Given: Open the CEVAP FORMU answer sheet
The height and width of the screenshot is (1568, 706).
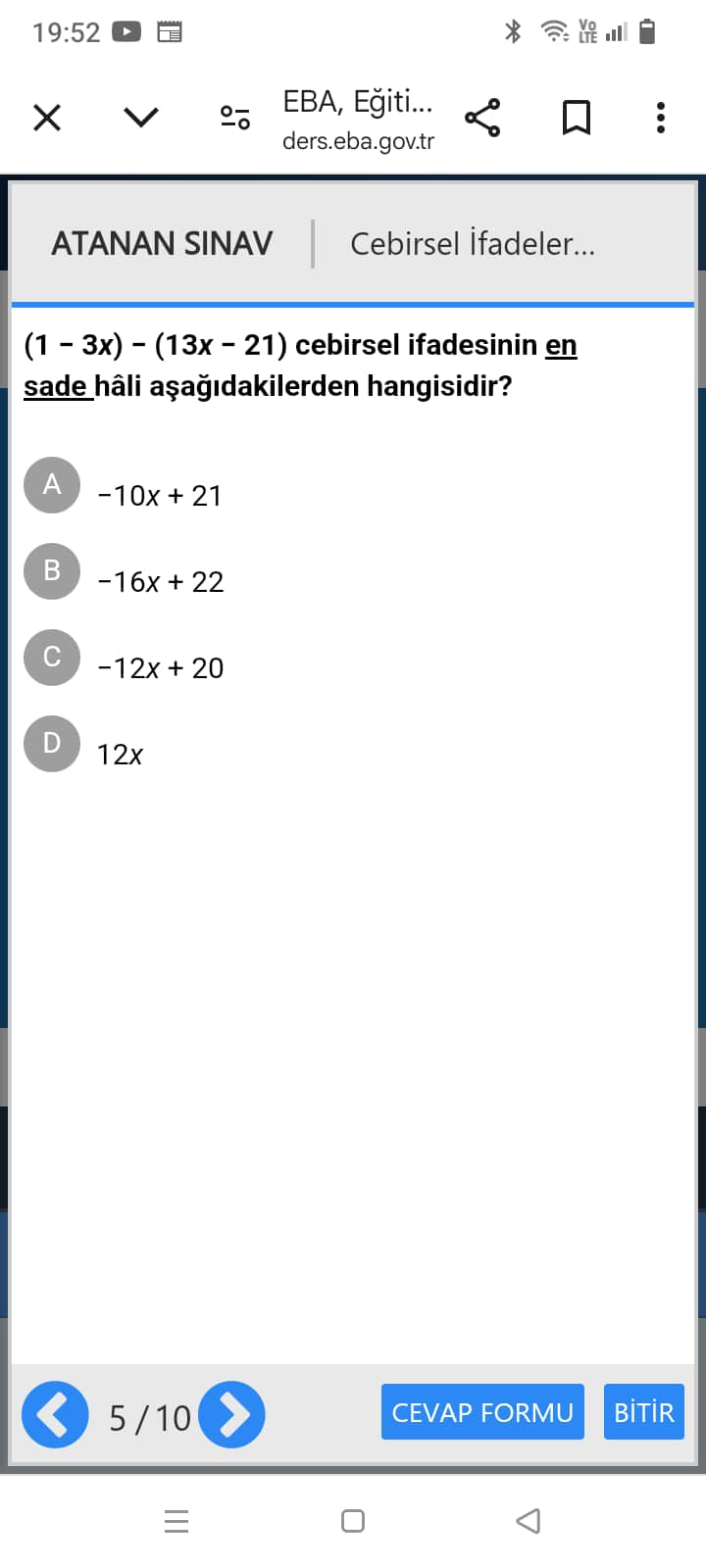Looking at the screenshot, I should pyautogui.click(x=482, y=1412).
